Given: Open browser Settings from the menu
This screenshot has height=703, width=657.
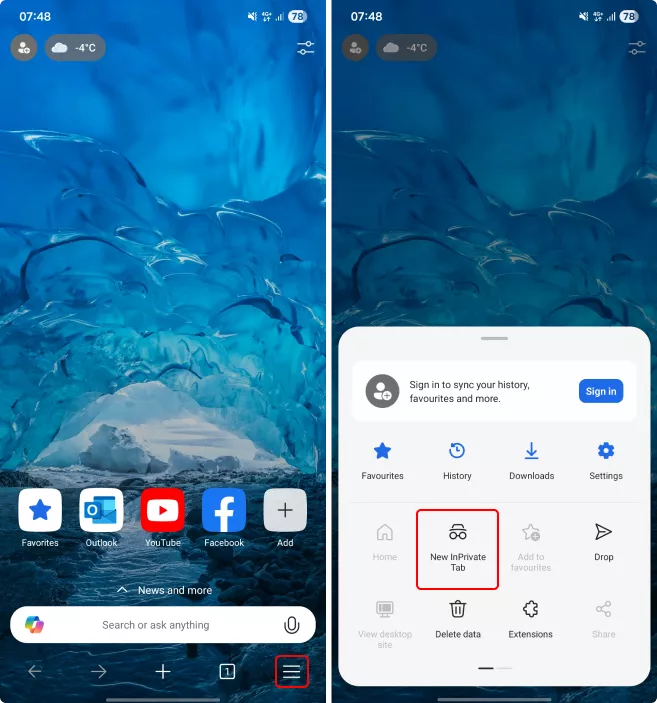Looking at the screenshot, I should tap(605, 460).
